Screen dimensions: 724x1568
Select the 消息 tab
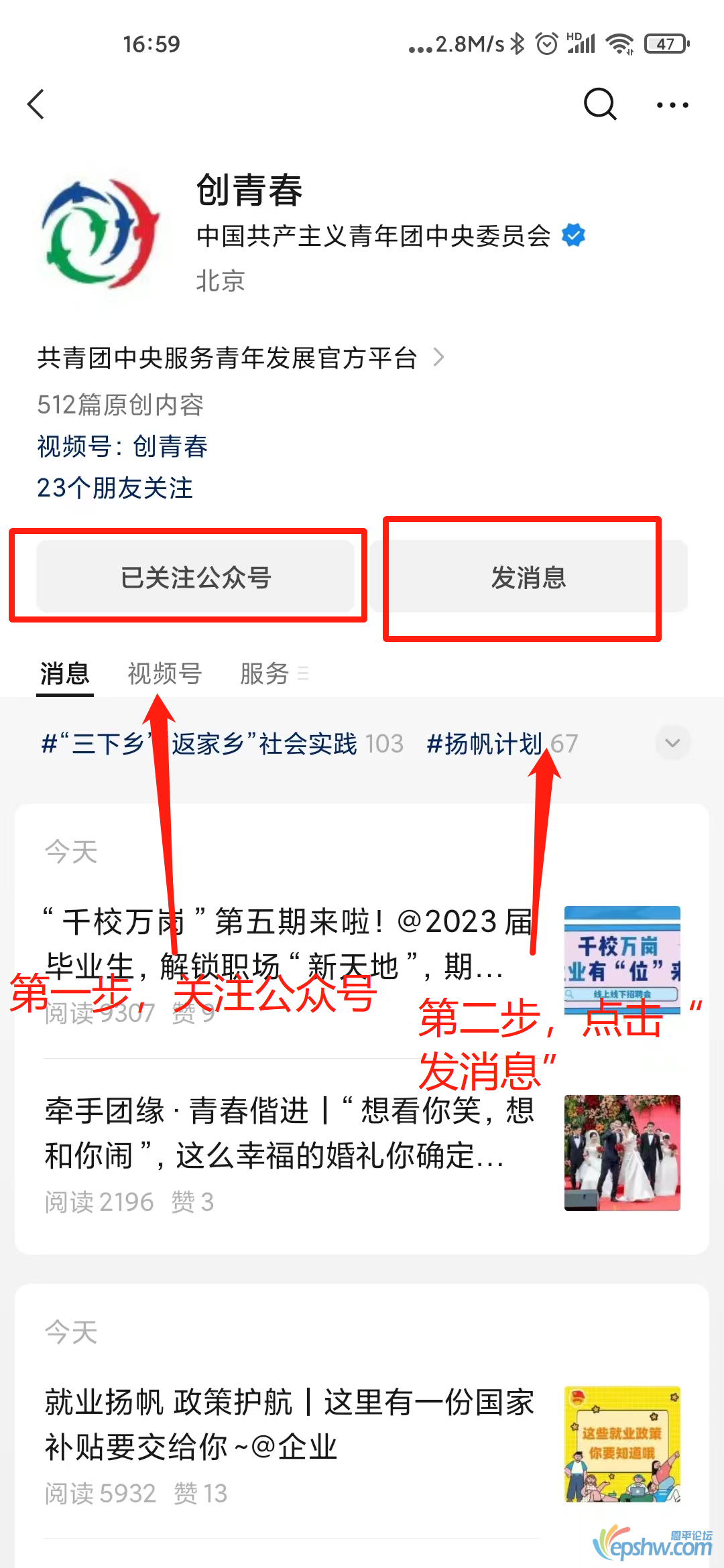point(64,673)
